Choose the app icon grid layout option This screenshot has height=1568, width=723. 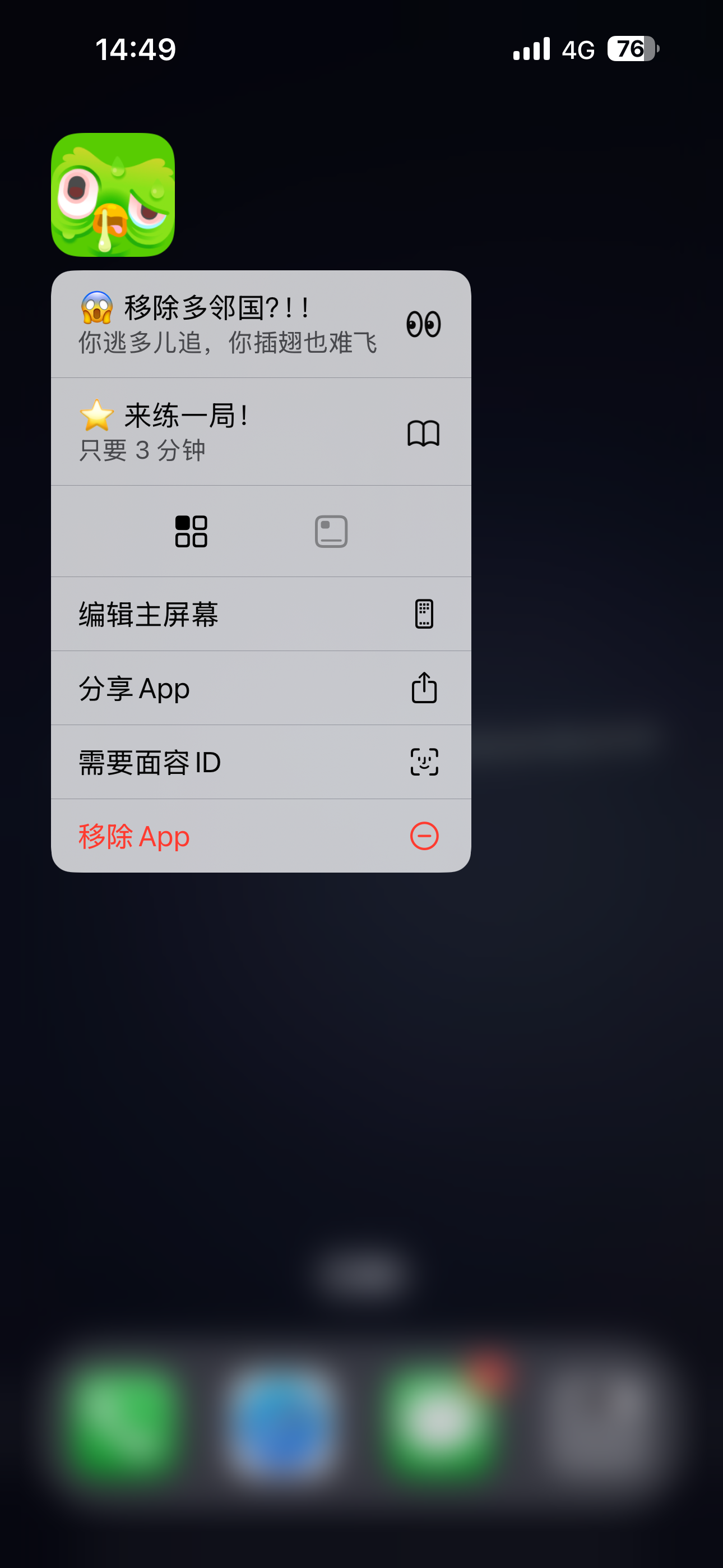point(191,532)
